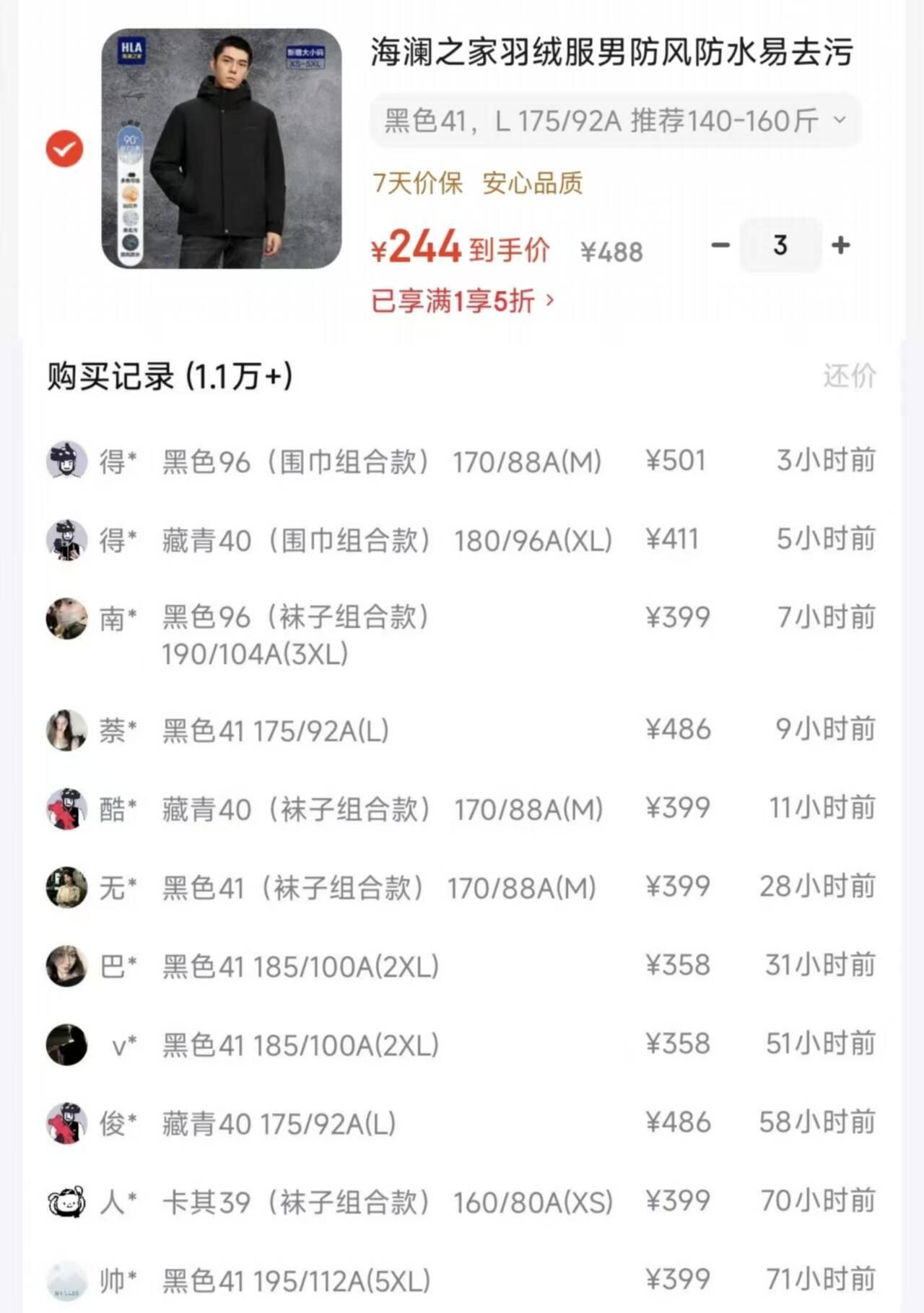Expand the 黑色41 L 175/92A spec dropdown
This screenshot has width=924, height=1313.
pos(616,121)
